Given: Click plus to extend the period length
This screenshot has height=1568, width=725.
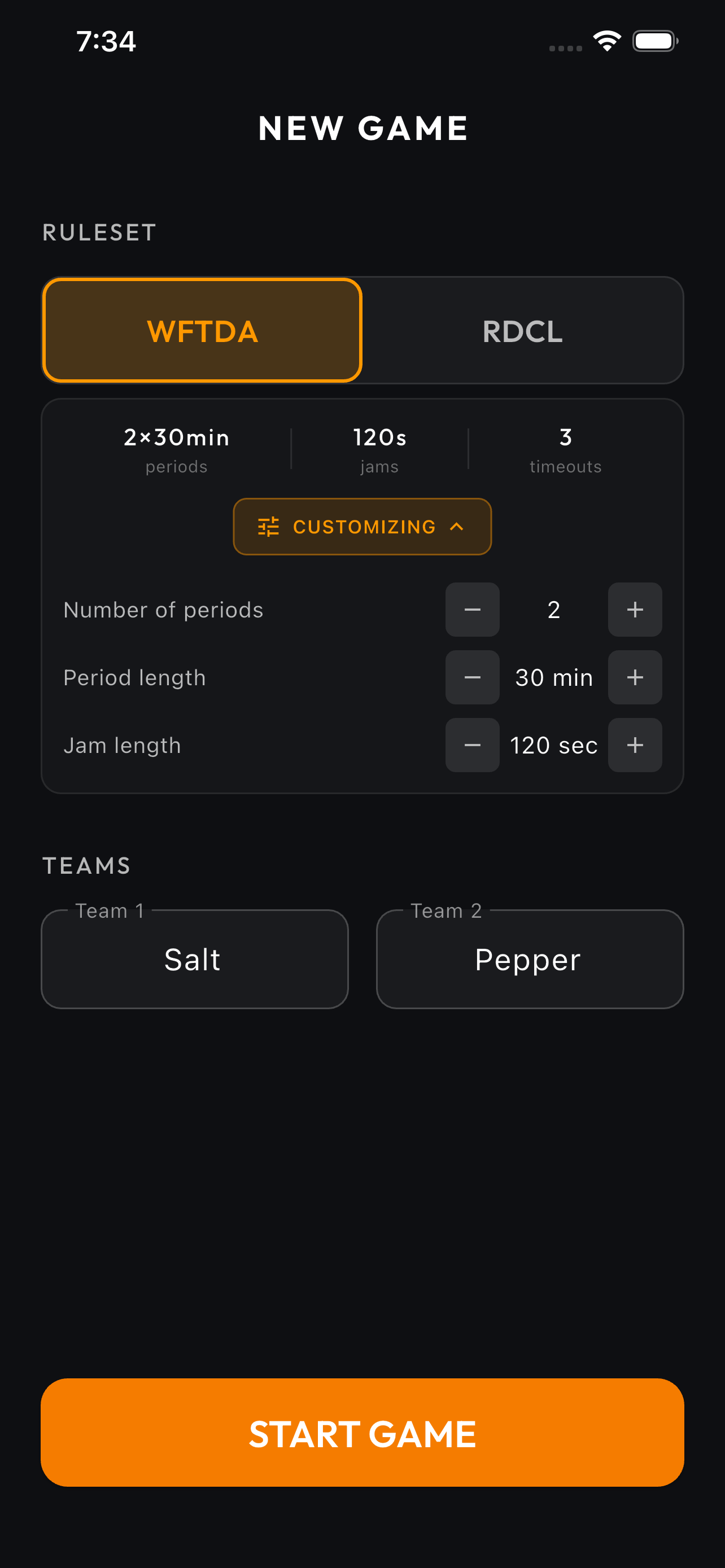Looking at the screenshot, I should [x=635, y=677].
